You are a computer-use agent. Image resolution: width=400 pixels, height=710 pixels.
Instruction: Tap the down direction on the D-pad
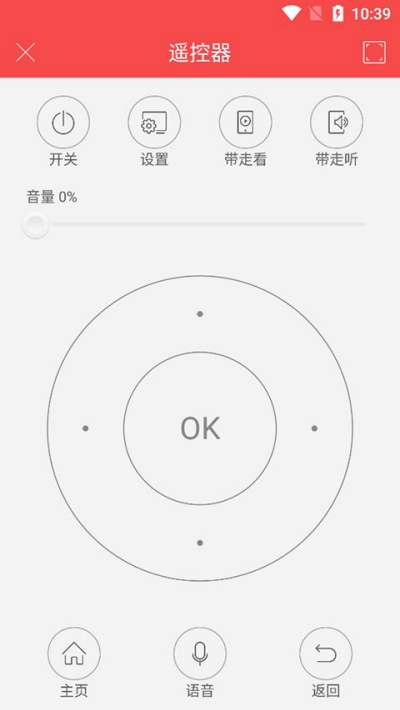pyautogui.click(x=200, y=542)
